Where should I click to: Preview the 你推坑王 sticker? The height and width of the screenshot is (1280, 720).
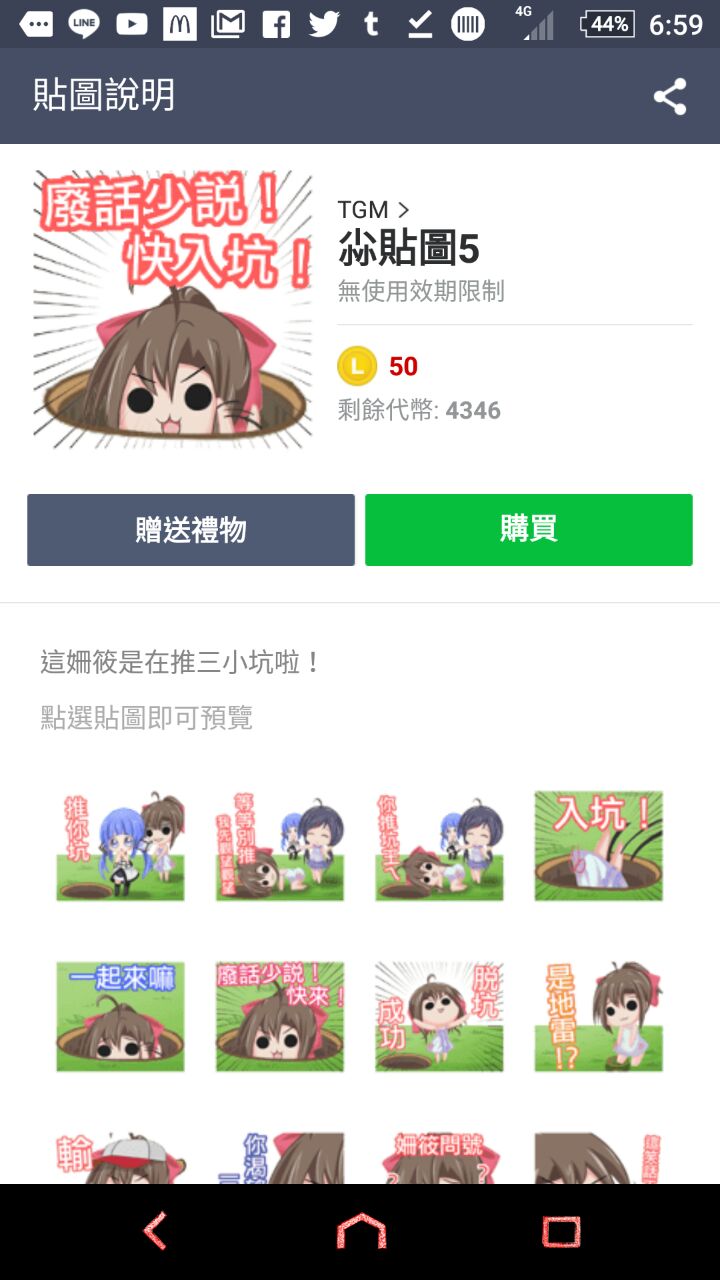tap(439, 846)
